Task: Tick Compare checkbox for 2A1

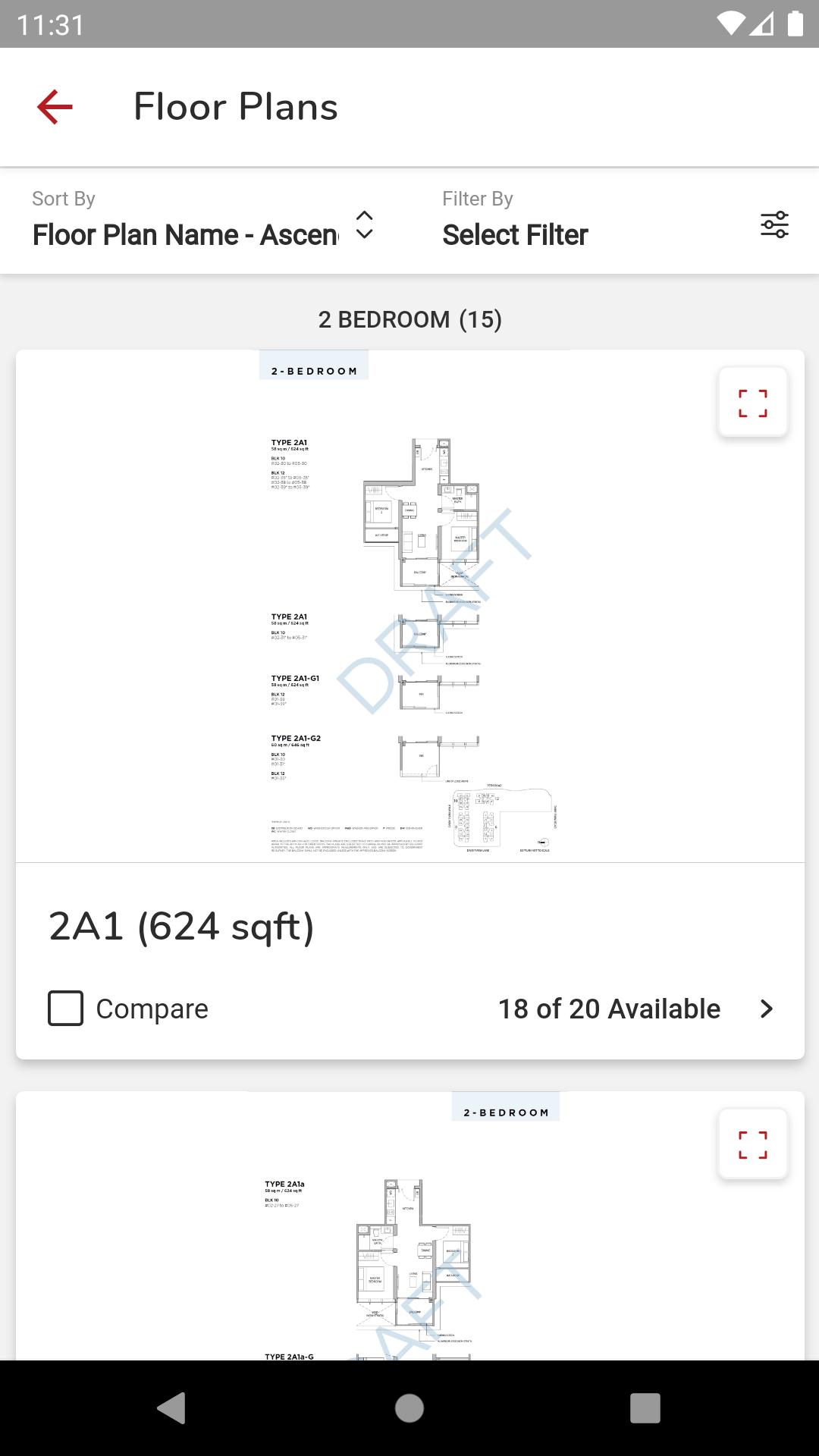Action: coord(66,1009)
